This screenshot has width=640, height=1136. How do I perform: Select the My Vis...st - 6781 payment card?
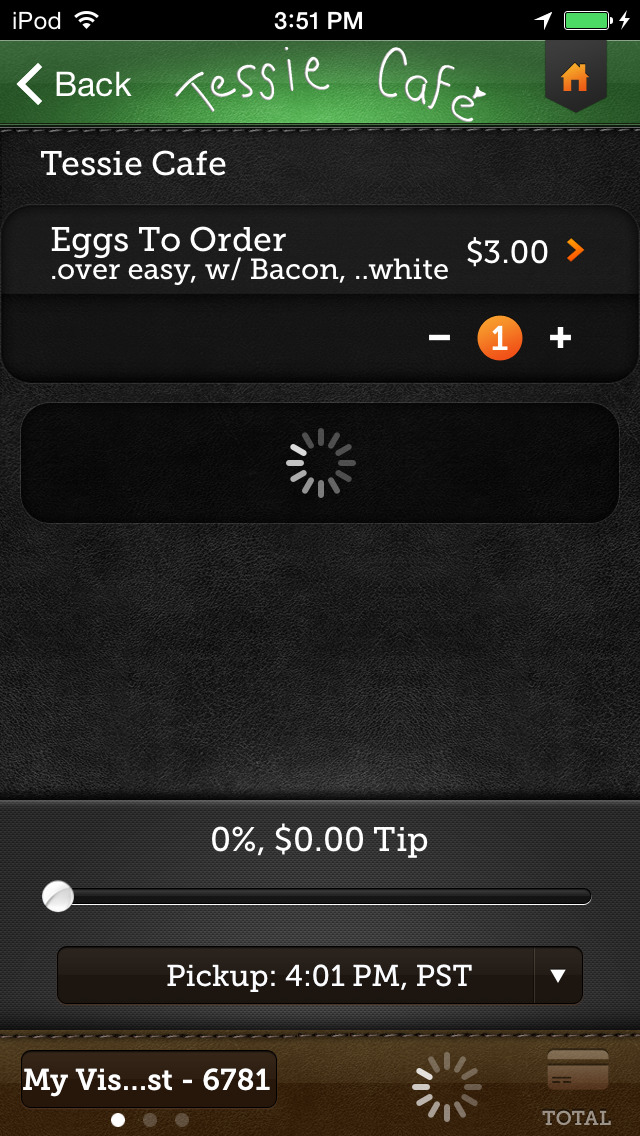point(149,1079)
